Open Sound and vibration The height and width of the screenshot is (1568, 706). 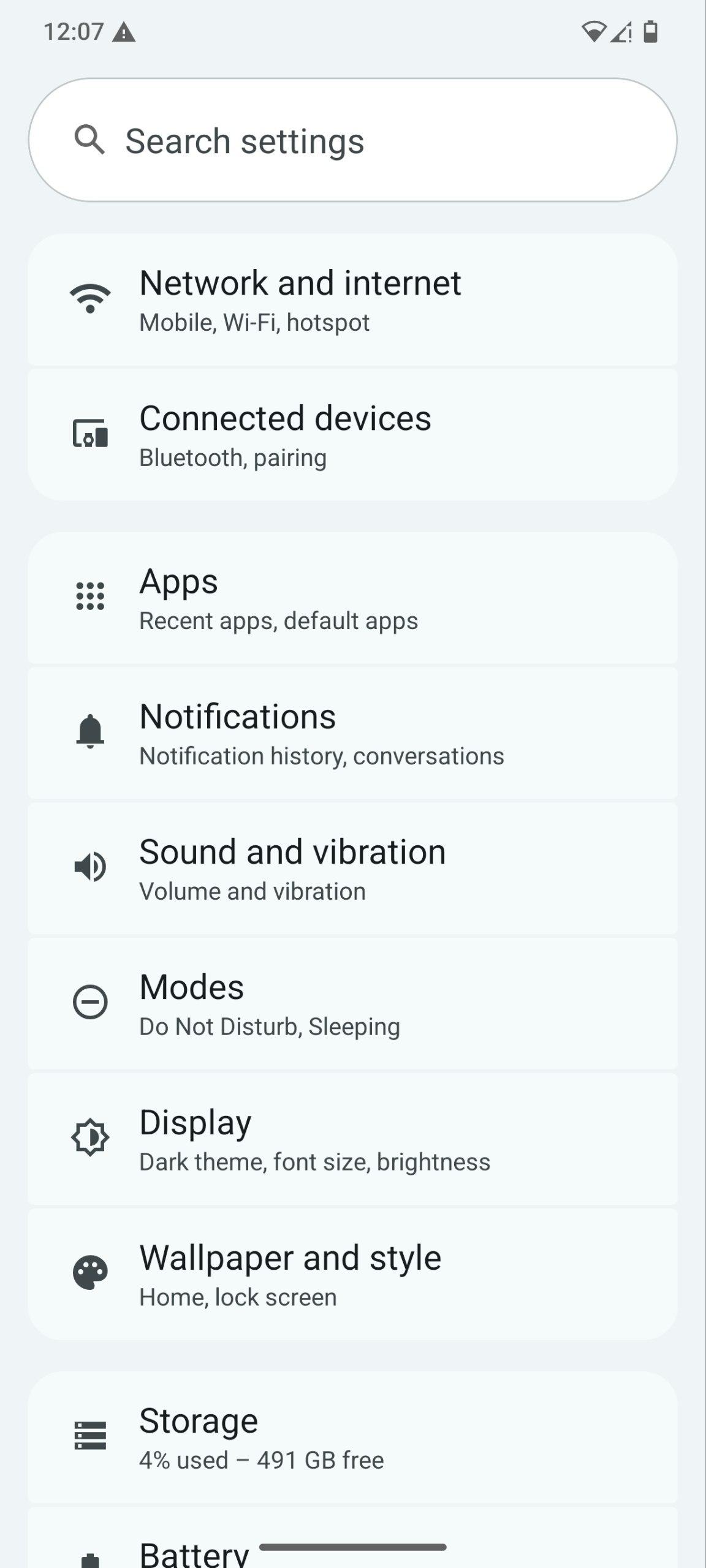click(x=352, y=869)
